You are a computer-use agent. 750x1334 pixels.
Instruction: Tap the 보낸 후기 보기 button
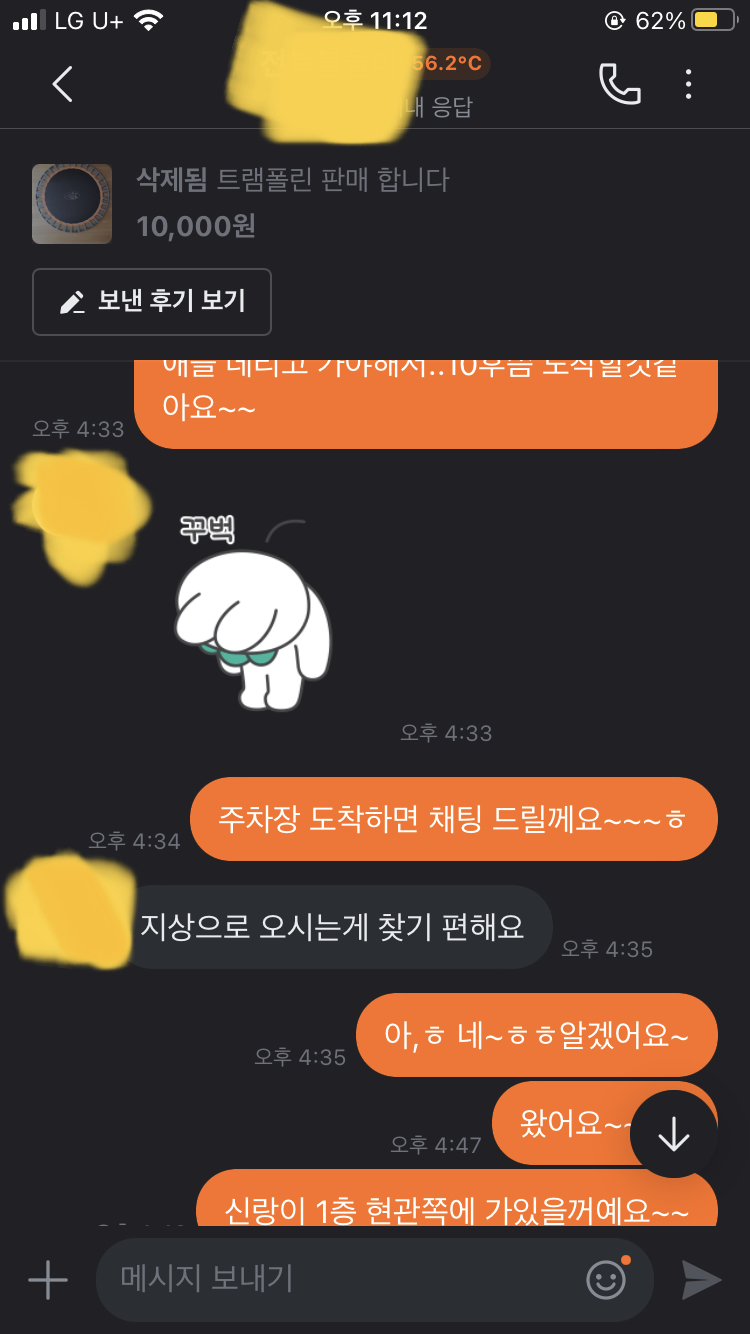point(152,302)
